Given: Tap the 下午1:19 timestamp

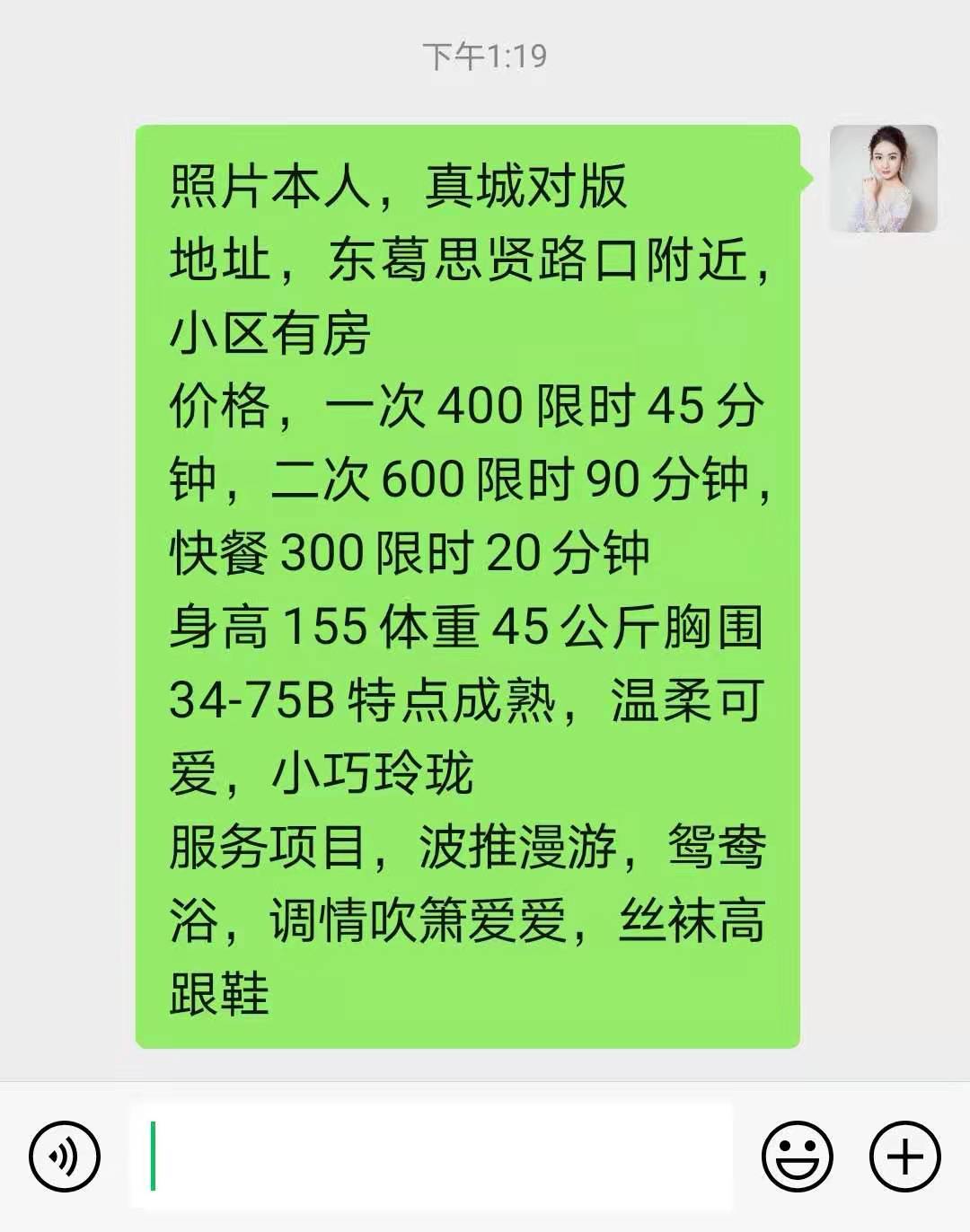Looking at the screenshot, I should [483, 54].
